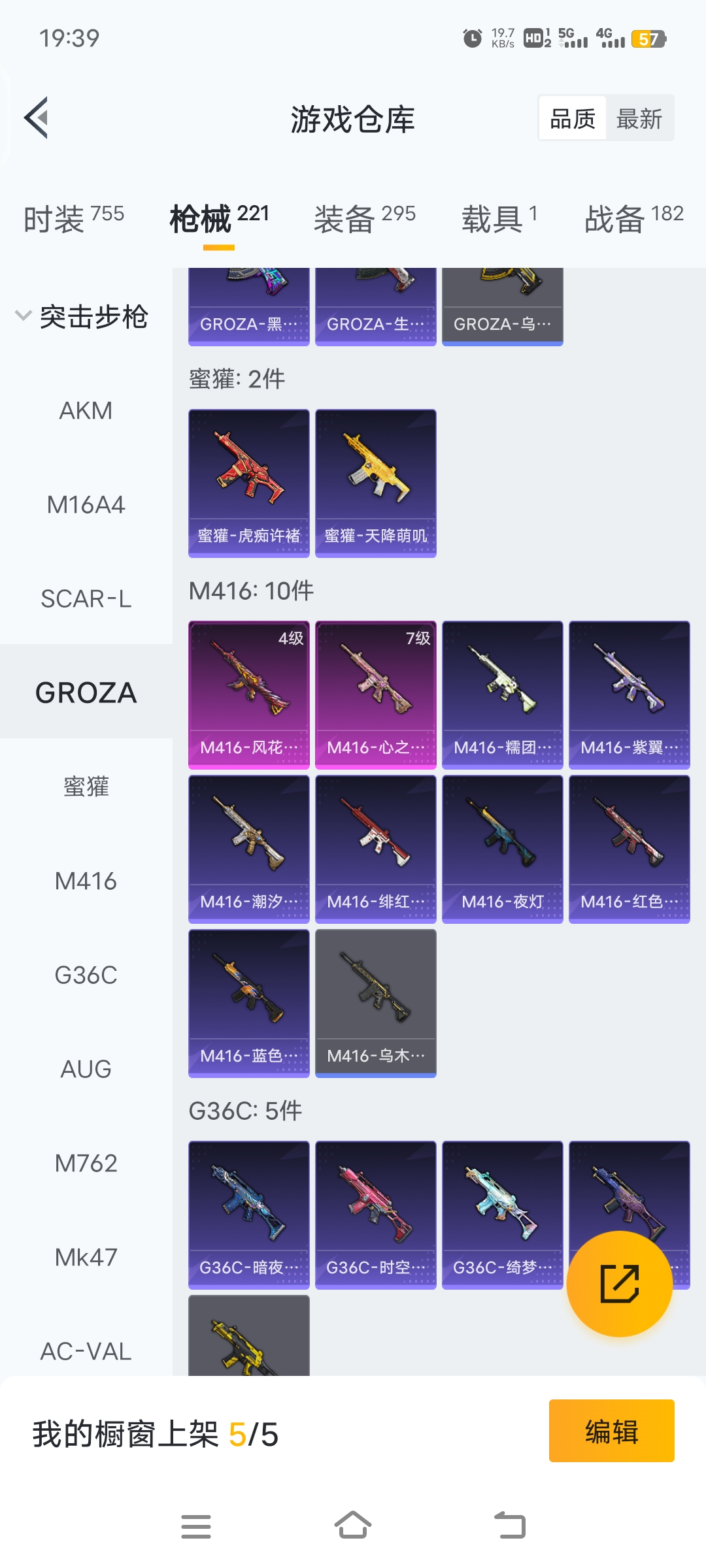This screenshot has width=706, height=1568.
Task: Go back using the top-left arrow
Action: tap(37, 118)
